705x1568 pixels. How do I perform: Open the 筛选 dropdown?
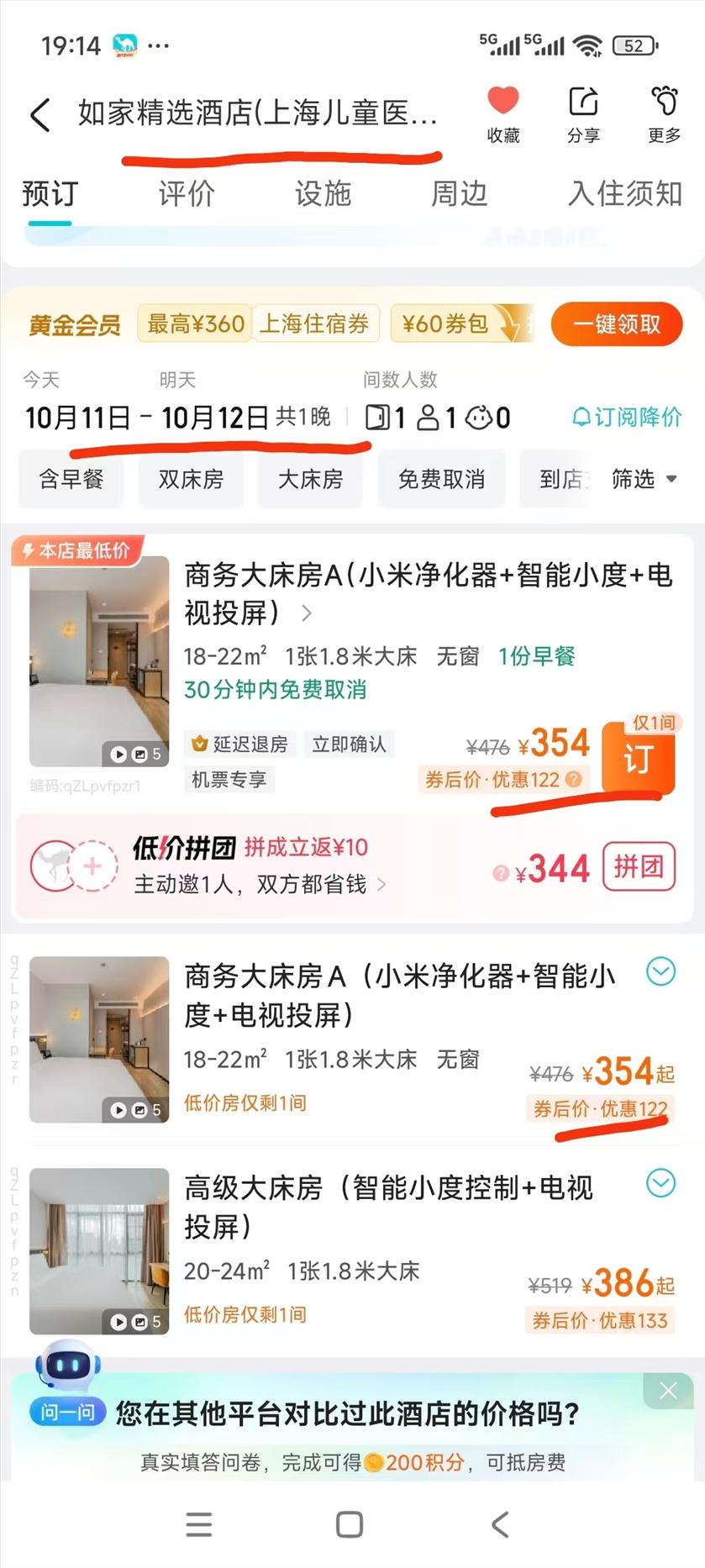[x=644, y=479]
